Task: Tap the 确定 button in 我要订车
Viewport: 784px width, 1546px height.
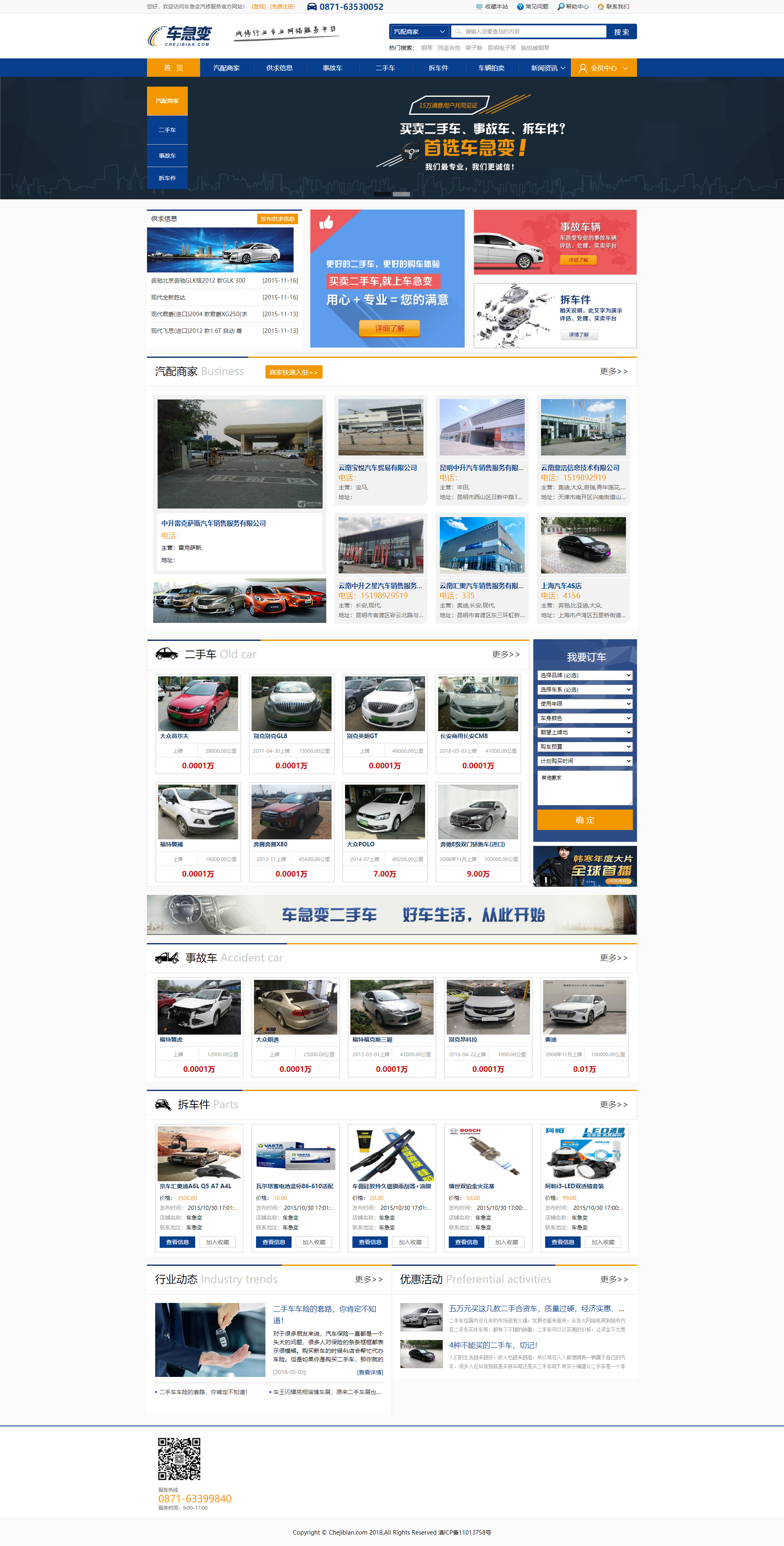Action: [585, 820]
